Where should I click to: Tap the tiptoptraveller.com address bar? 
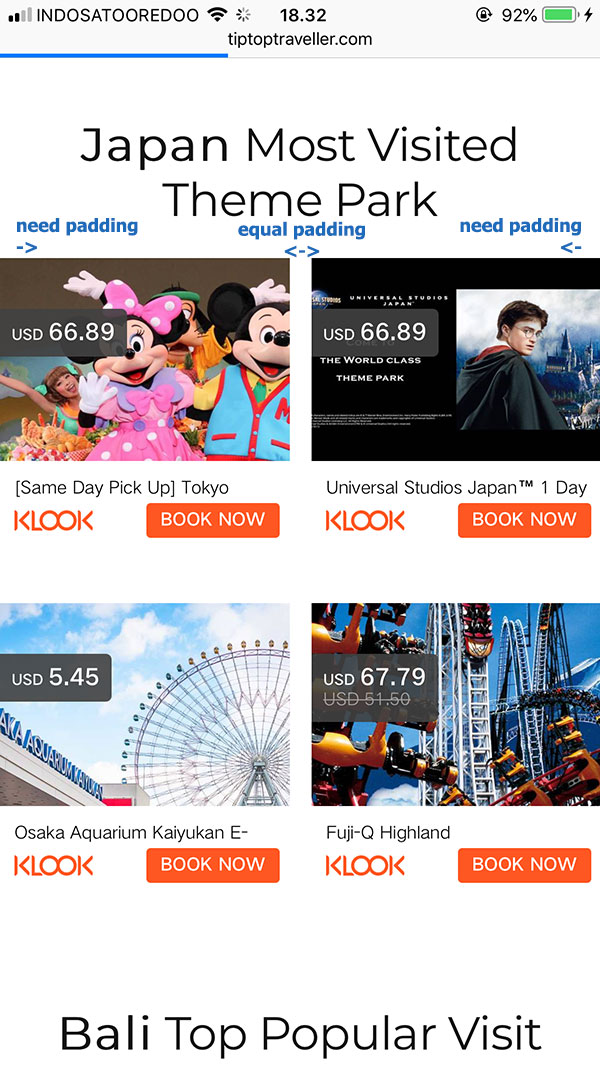[x=300, y=40]
